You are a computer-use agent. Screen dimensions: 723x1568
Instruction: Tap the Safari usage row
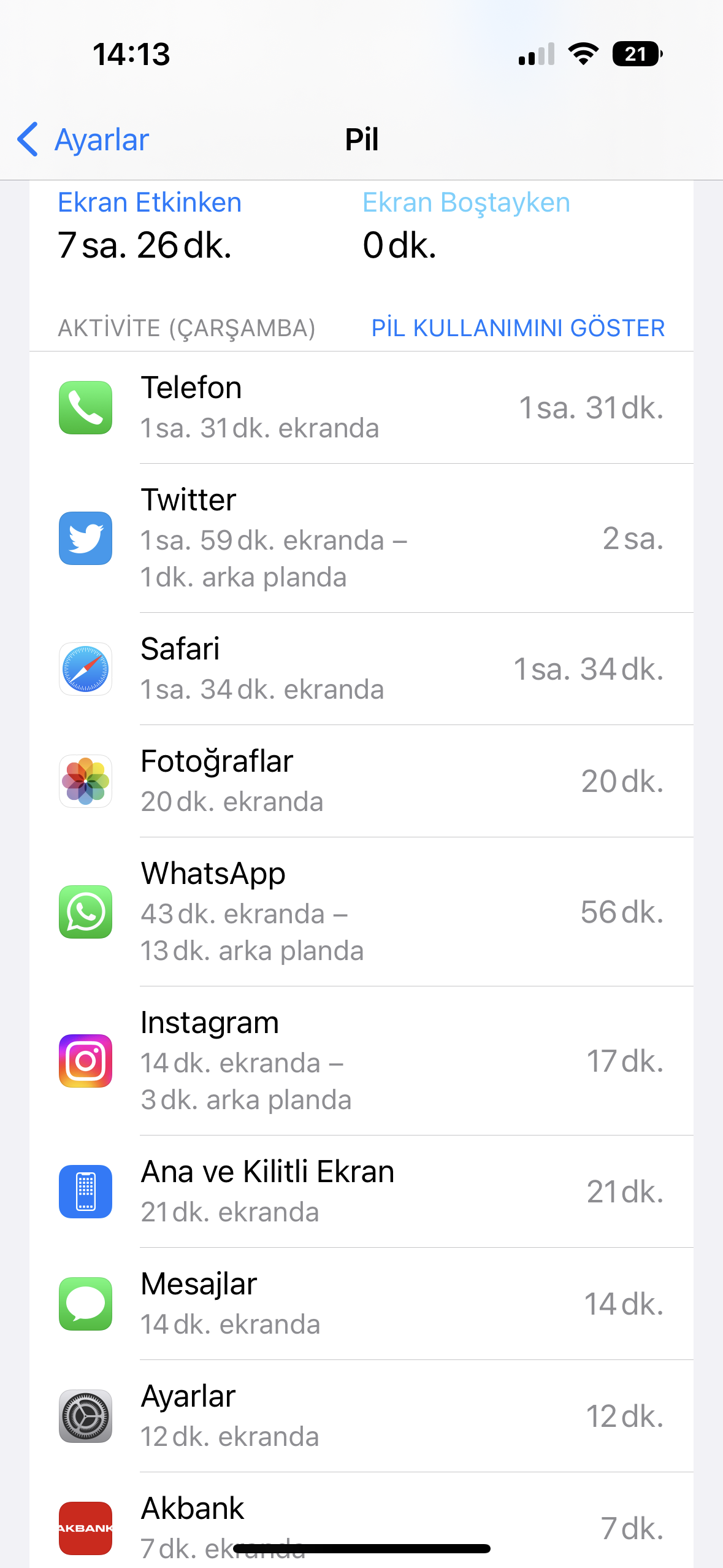(361, 669)
